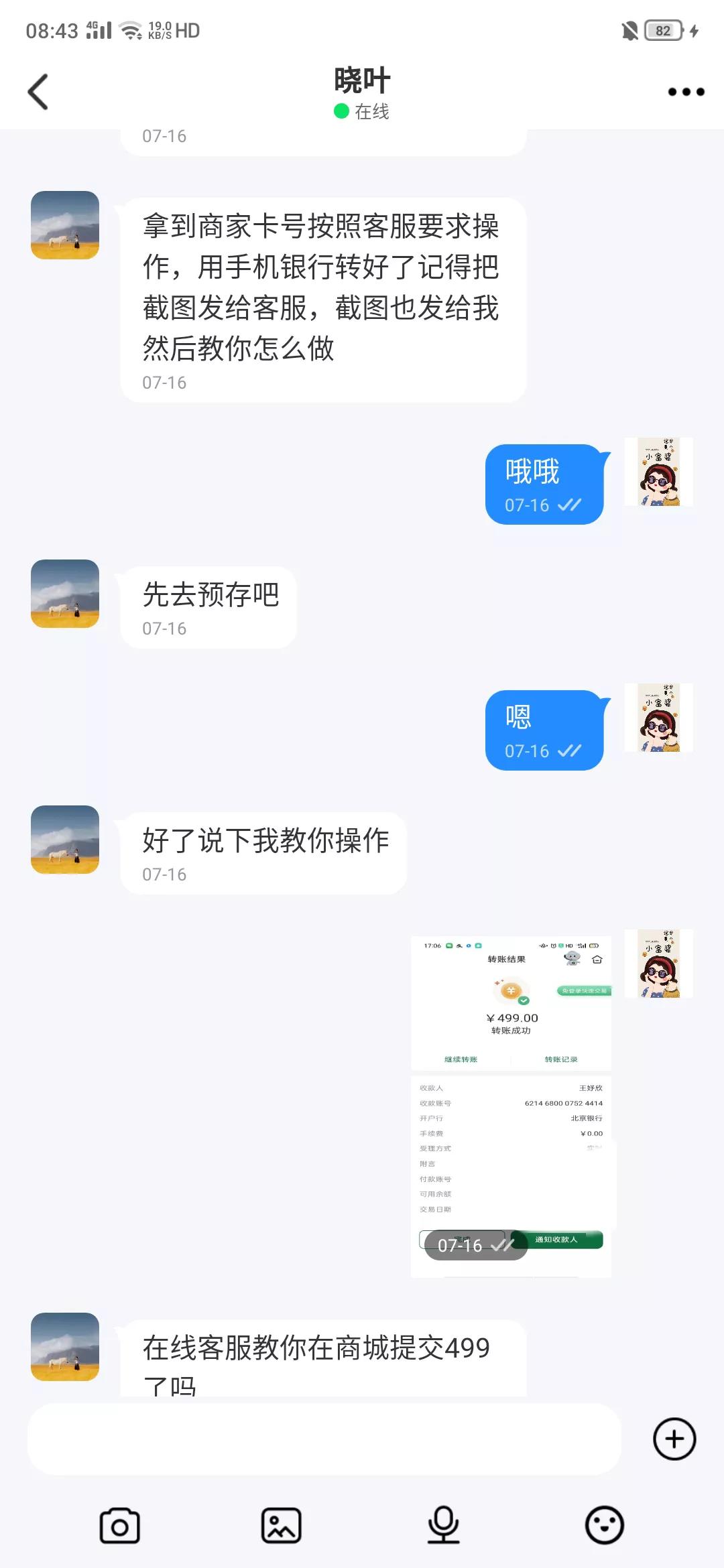Tap the back arrow to leave chat
This screenshot has height=1568, width=724.
coord(38,91)
